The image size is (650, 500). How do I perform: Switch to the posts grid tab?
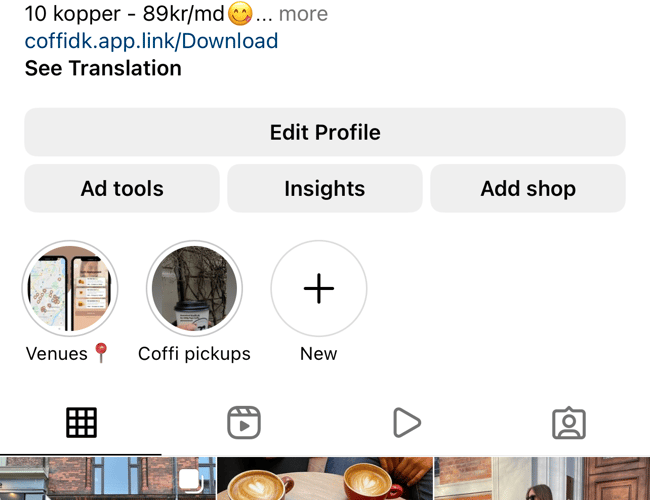(x=81, y=423)
